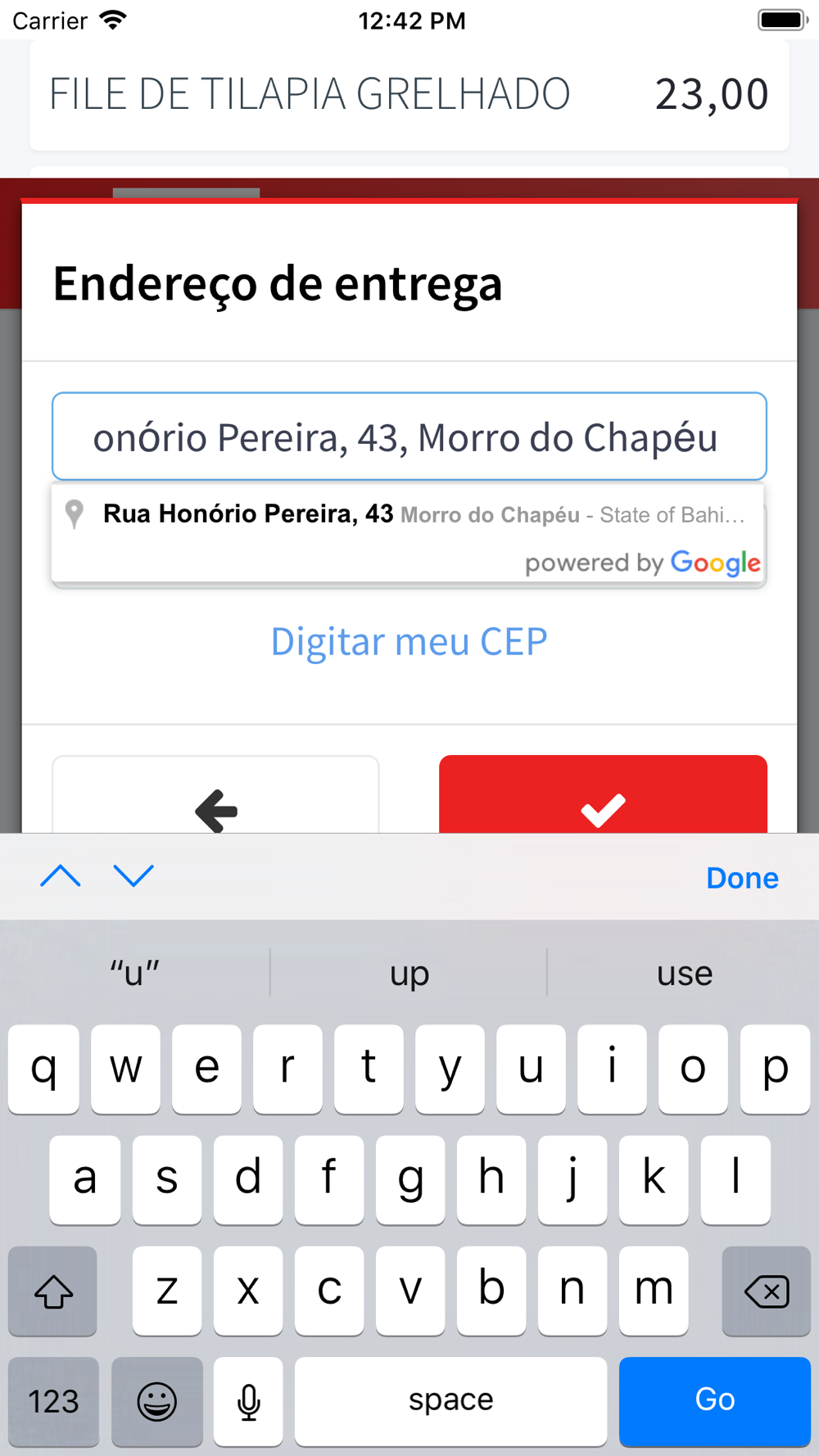Open the emoji keyboard
Screen dimensions: 819x1456
tap(156, 1401)
